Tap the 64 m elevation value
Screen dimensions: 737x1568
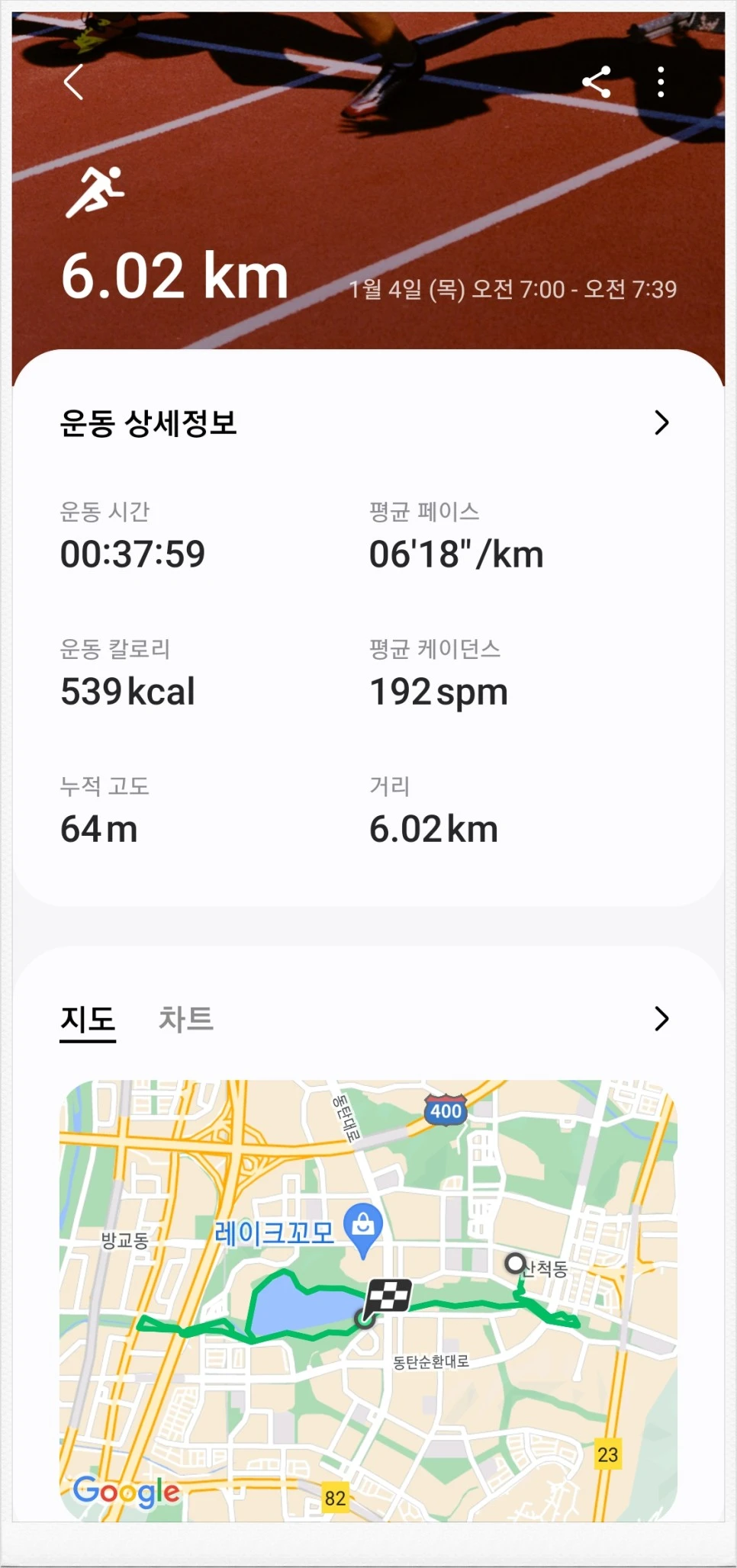point(98,828)
